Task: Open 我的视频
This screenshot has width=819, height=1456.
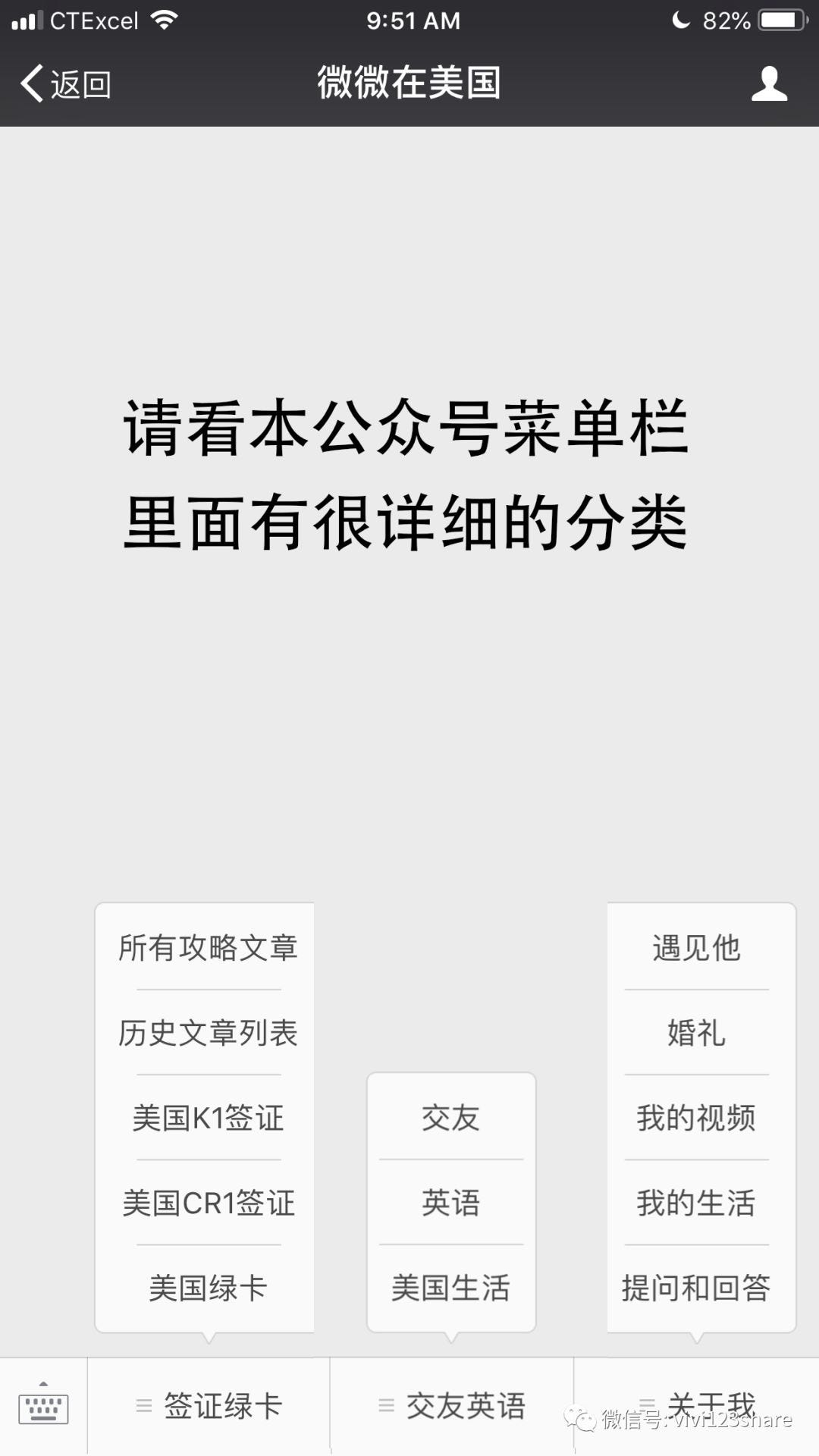Action: click(696, 1118)
